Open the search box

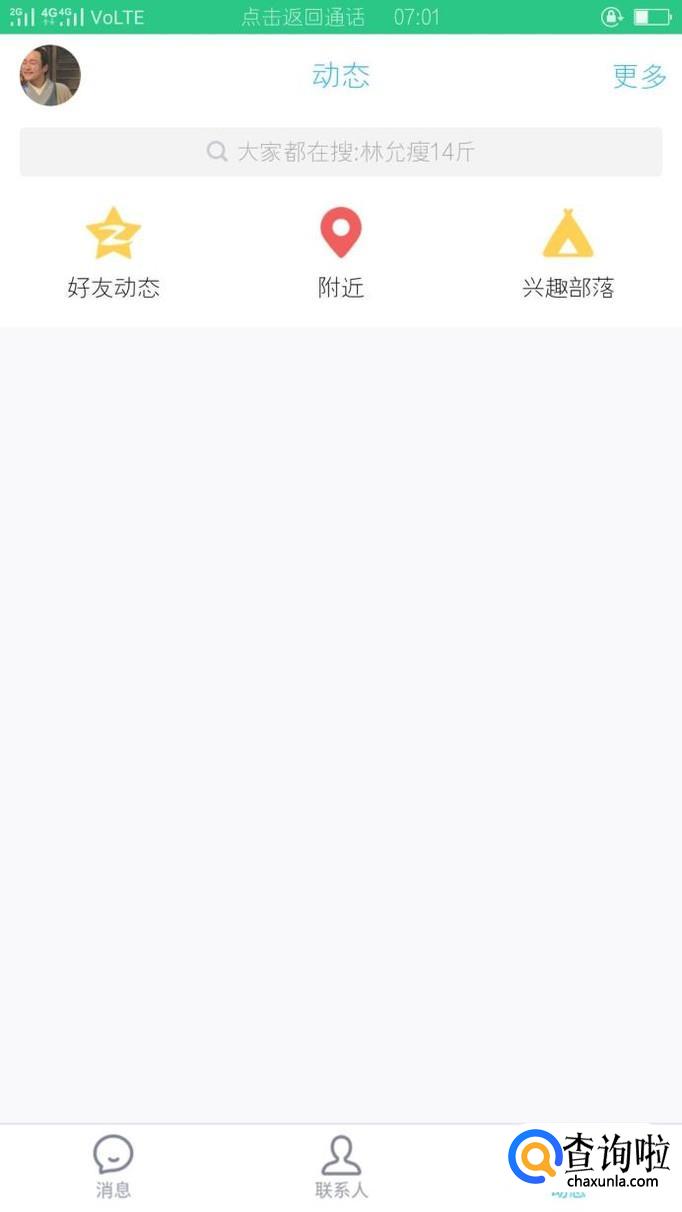click(341, 152)
